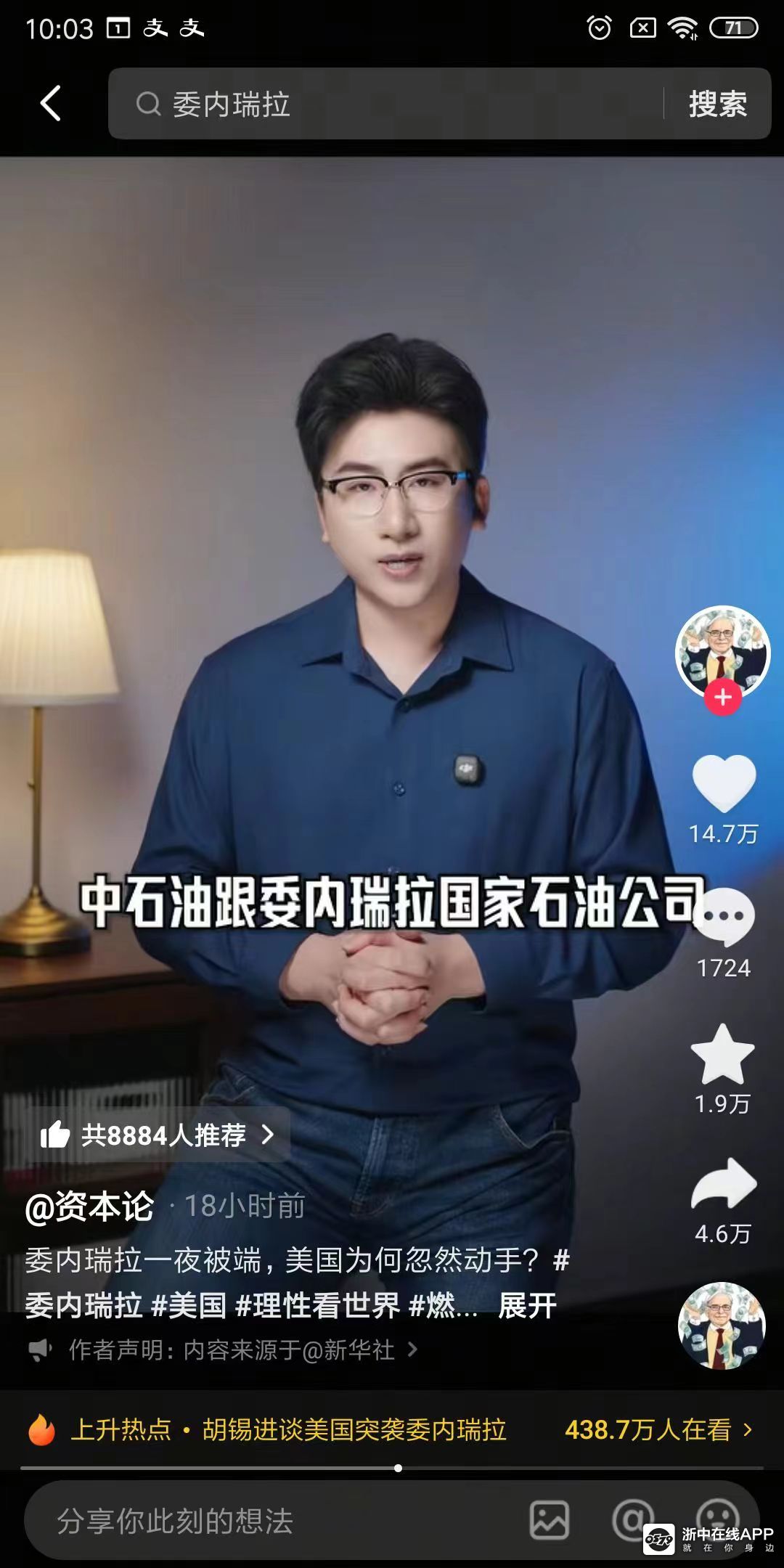Mention someone with the @ icon
The width and height of the screenshot is (784, 1568).
630,1519
